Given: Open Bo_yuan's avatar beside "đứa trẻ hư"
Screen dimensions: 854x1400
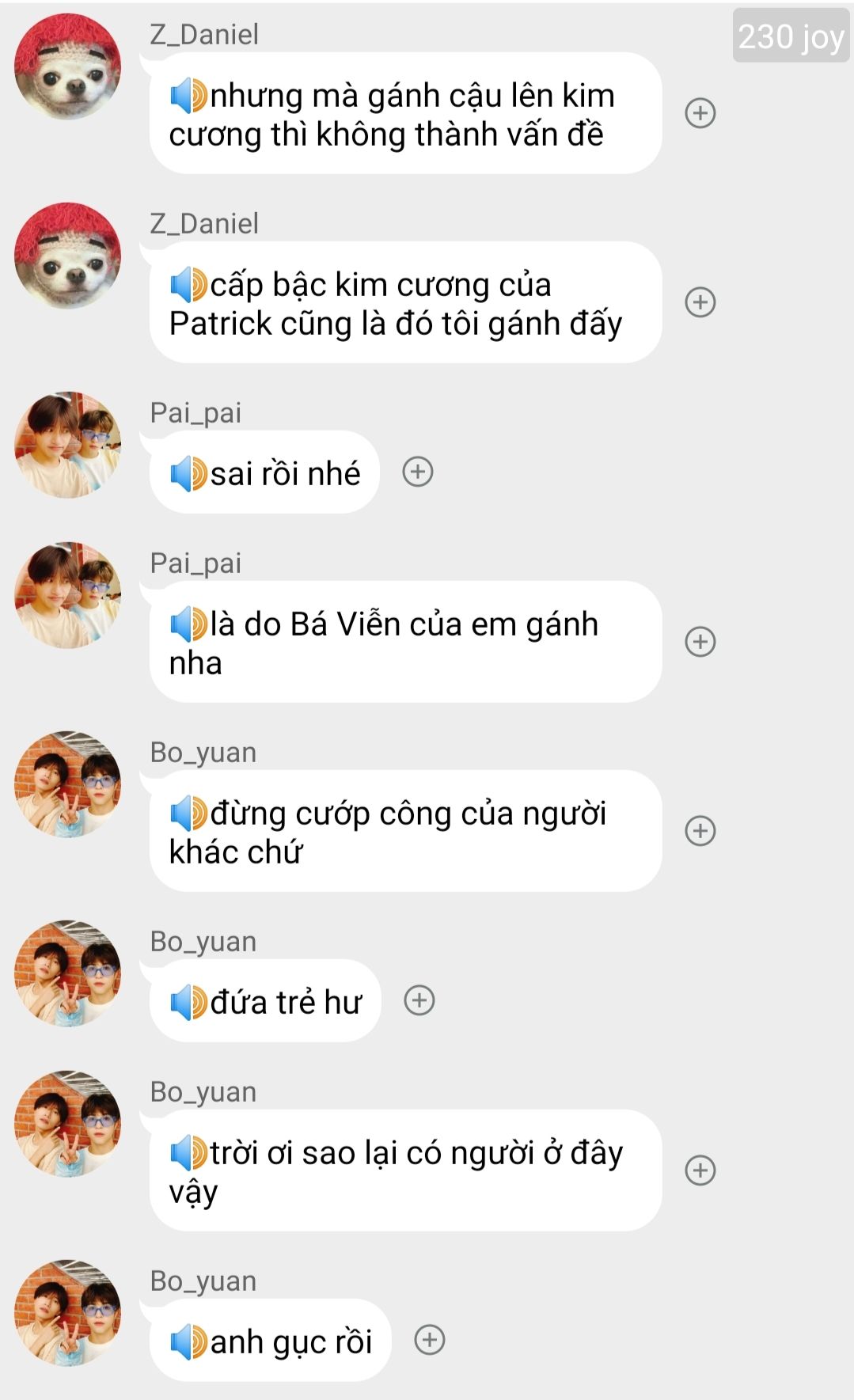Looking at the screenshot, I should (x=68, y=973).
